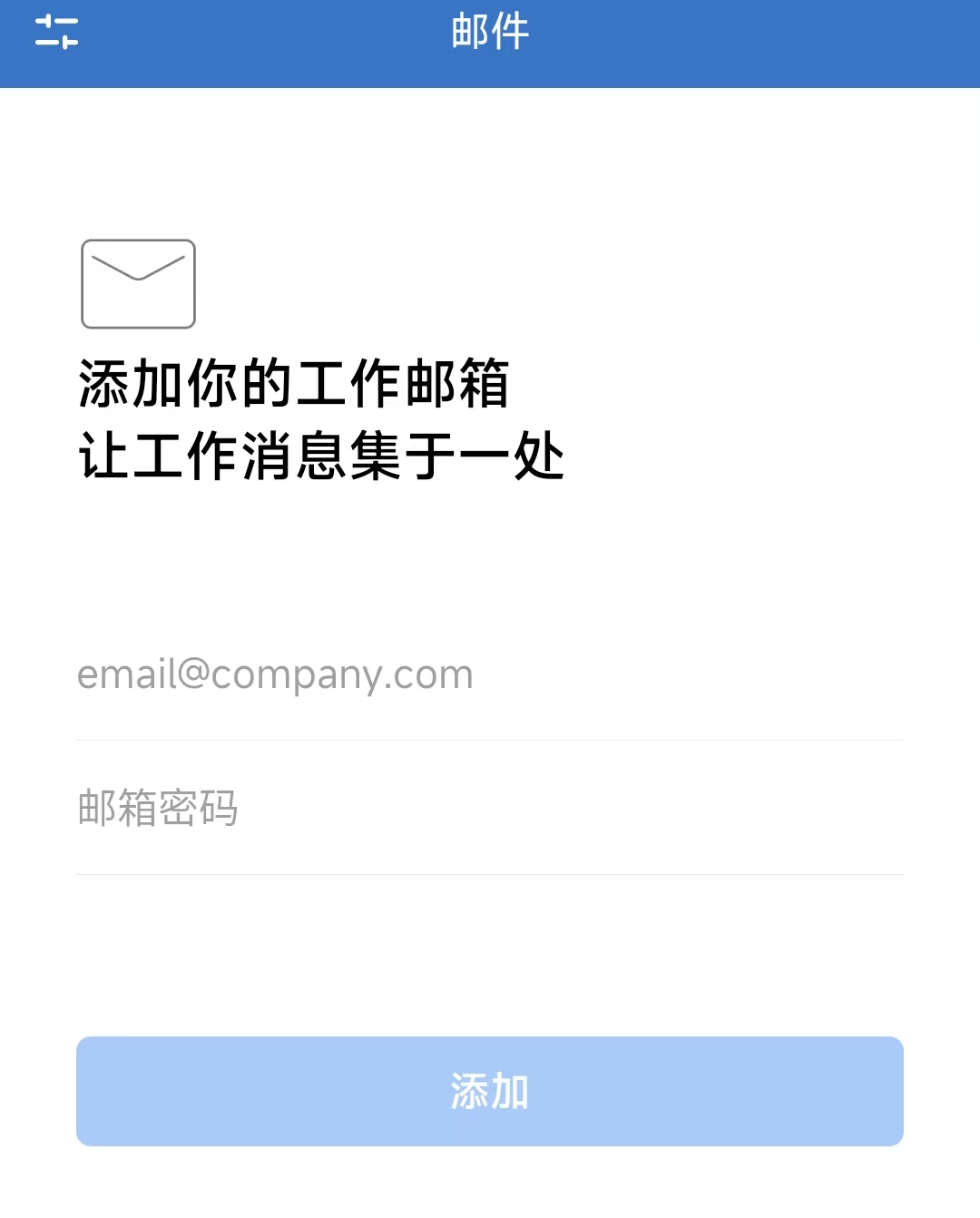This screenshot has height=1218, width=980.
Task: Click the envelope icon above the heading
Action: click(138, 284)
